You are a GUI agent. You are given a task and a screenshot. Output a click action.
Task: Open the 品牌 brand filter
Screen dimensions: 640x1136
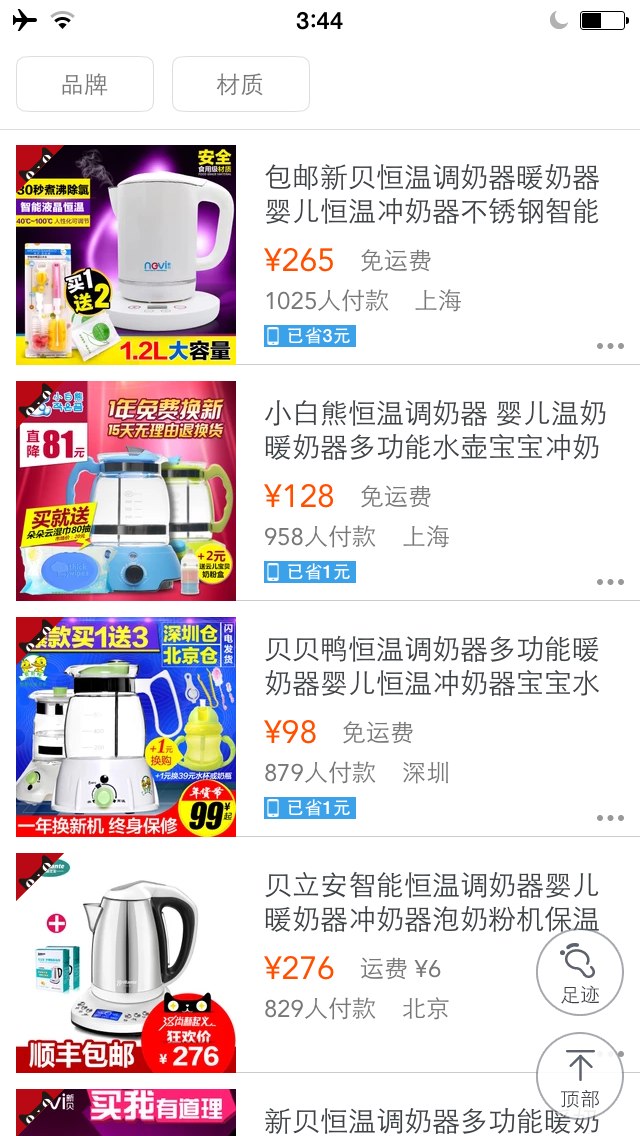[85, 84]
